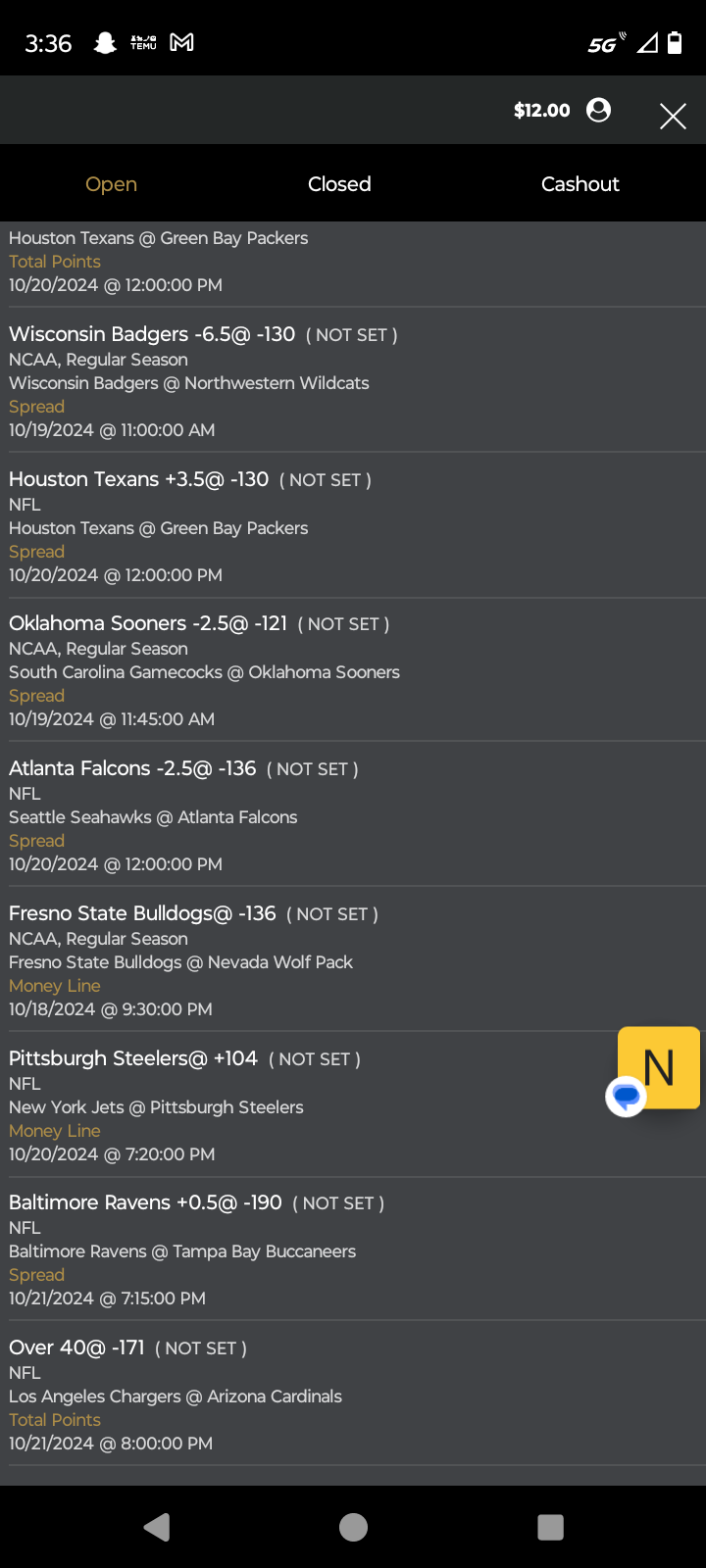This screenshot has width=706, height=1568.
Task: Go back with the system back button
Action: click(x=157, y=1527)
